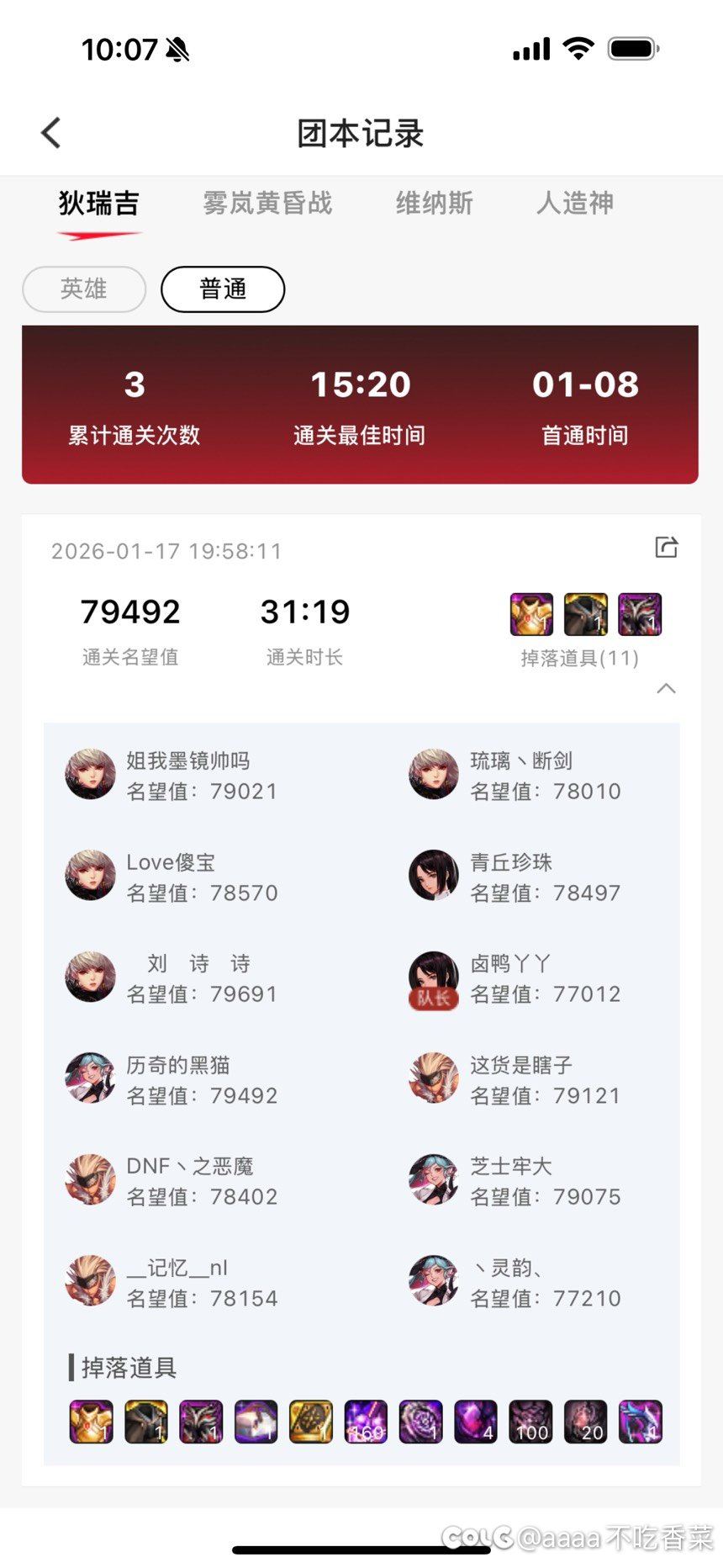The width and height of the screenshot is (723, 1568).
Task: Tap the avatar of captain 卤鸭丫丫
Action: 433,976
